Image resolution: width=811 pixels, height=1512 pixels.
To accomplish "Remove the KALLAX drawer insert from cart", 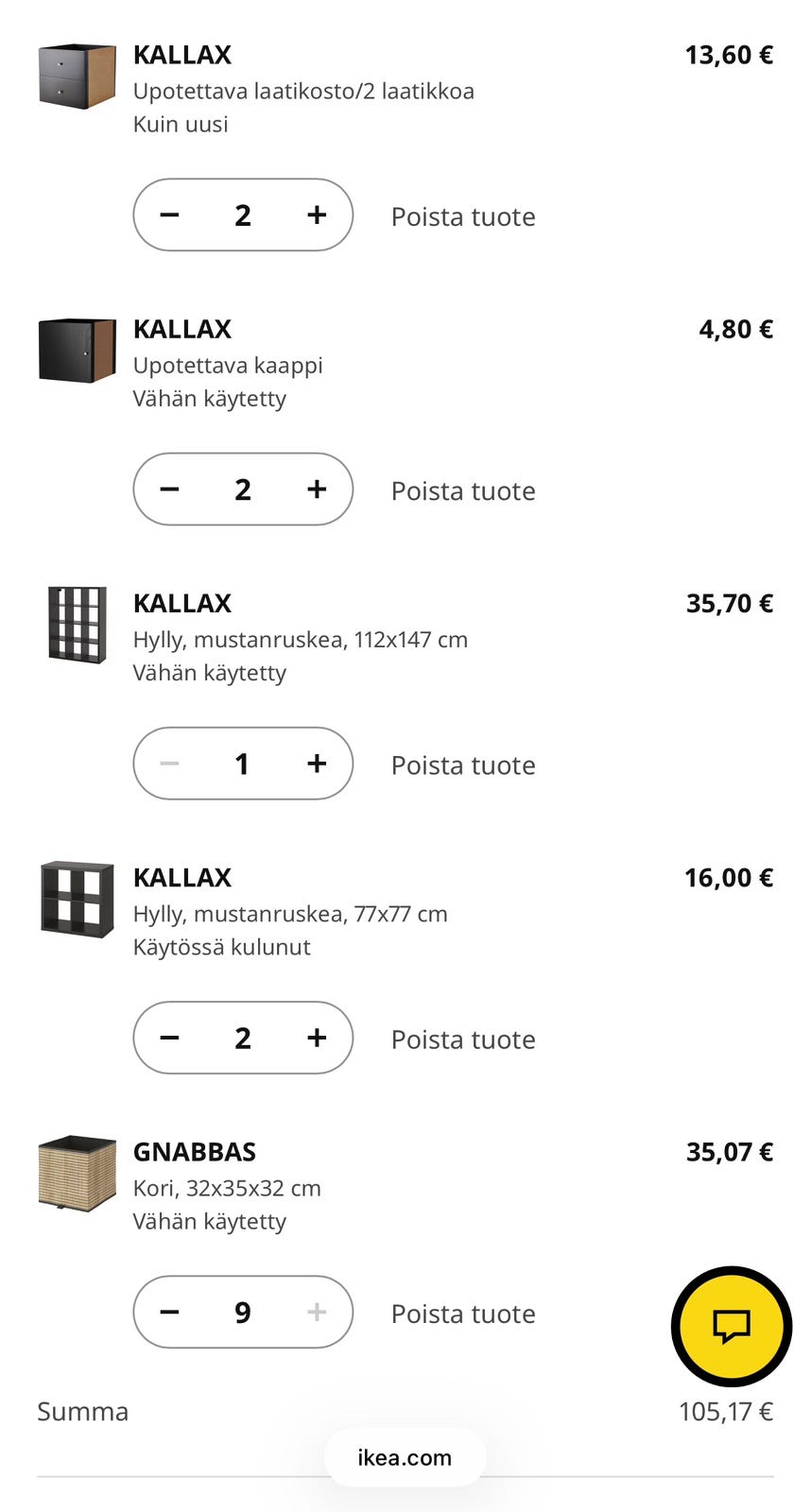I will pyautogui.click(x=463, y=216).
